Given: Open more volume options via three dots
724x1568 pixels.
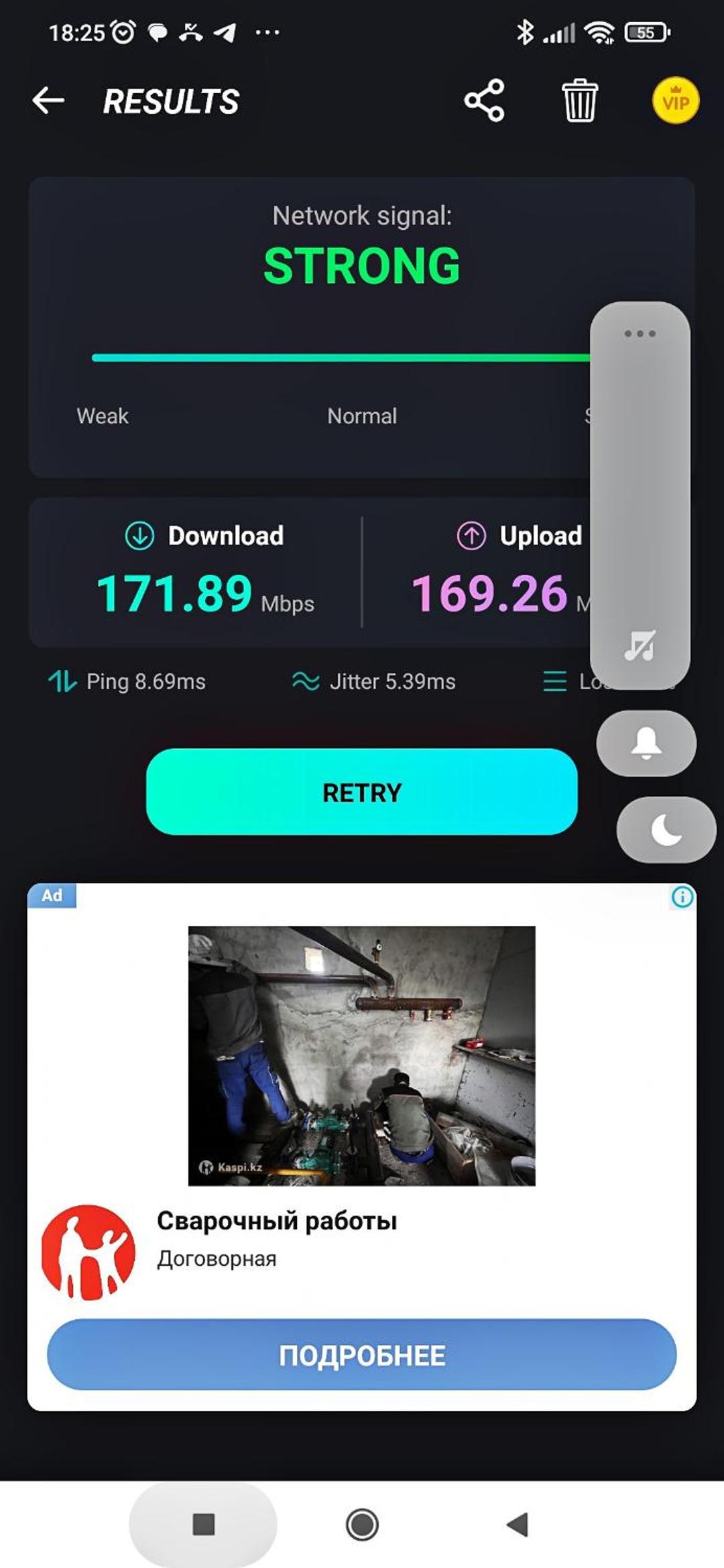Looking at the screenshot, I should click(640, 333).
